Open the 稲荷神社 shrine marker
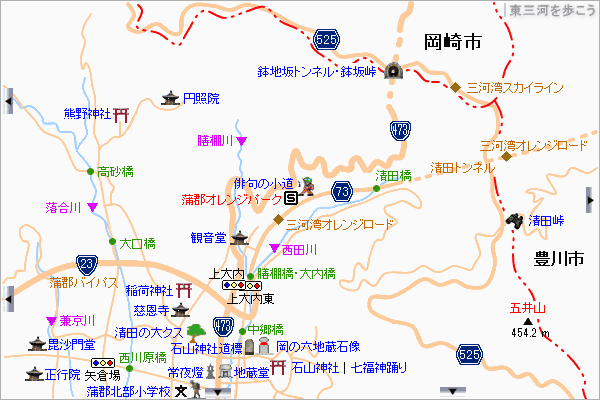The width and height of the screenshot is (600, 400). 183,291
